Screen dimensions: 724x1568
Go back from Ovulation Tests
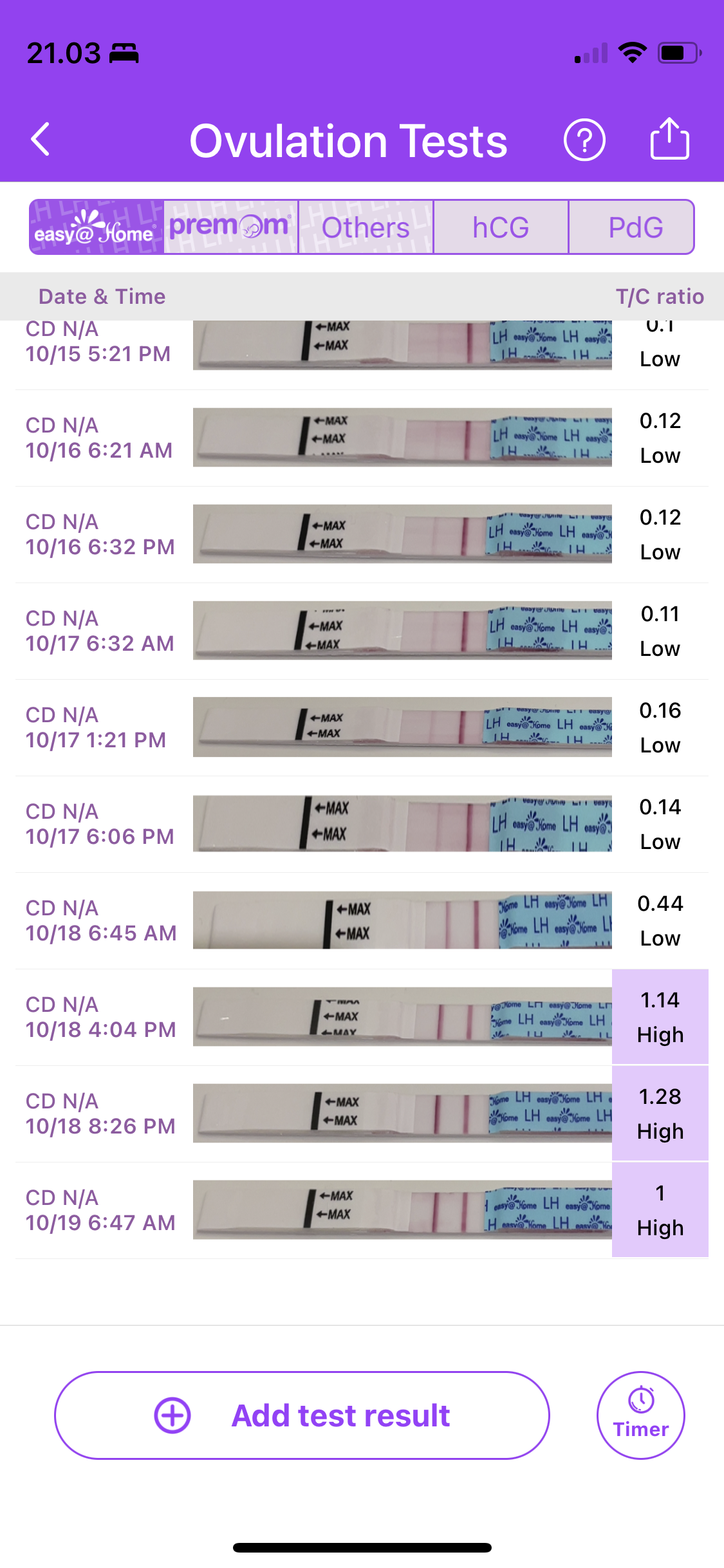41,139
